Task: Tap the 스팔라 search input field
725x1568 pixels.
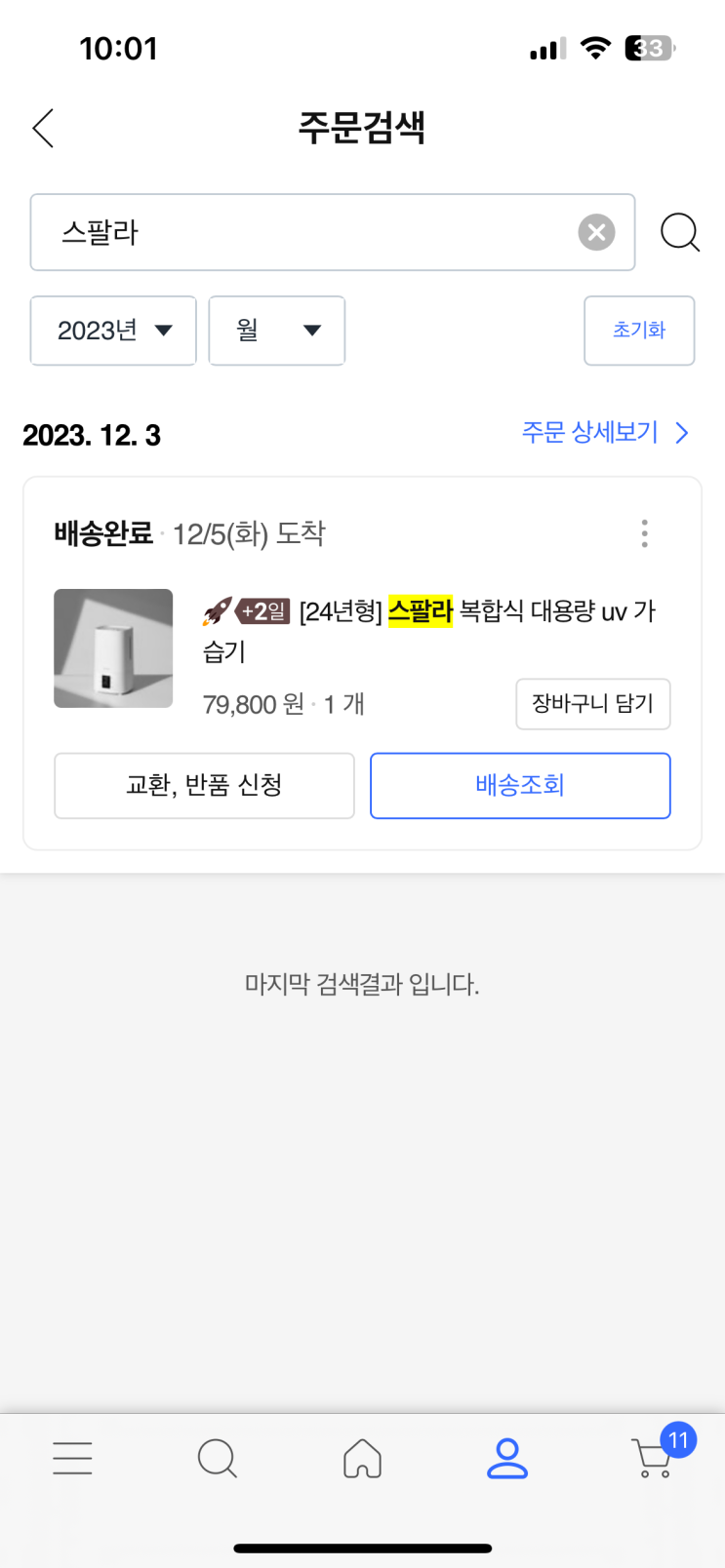Action: click(312, 232)
